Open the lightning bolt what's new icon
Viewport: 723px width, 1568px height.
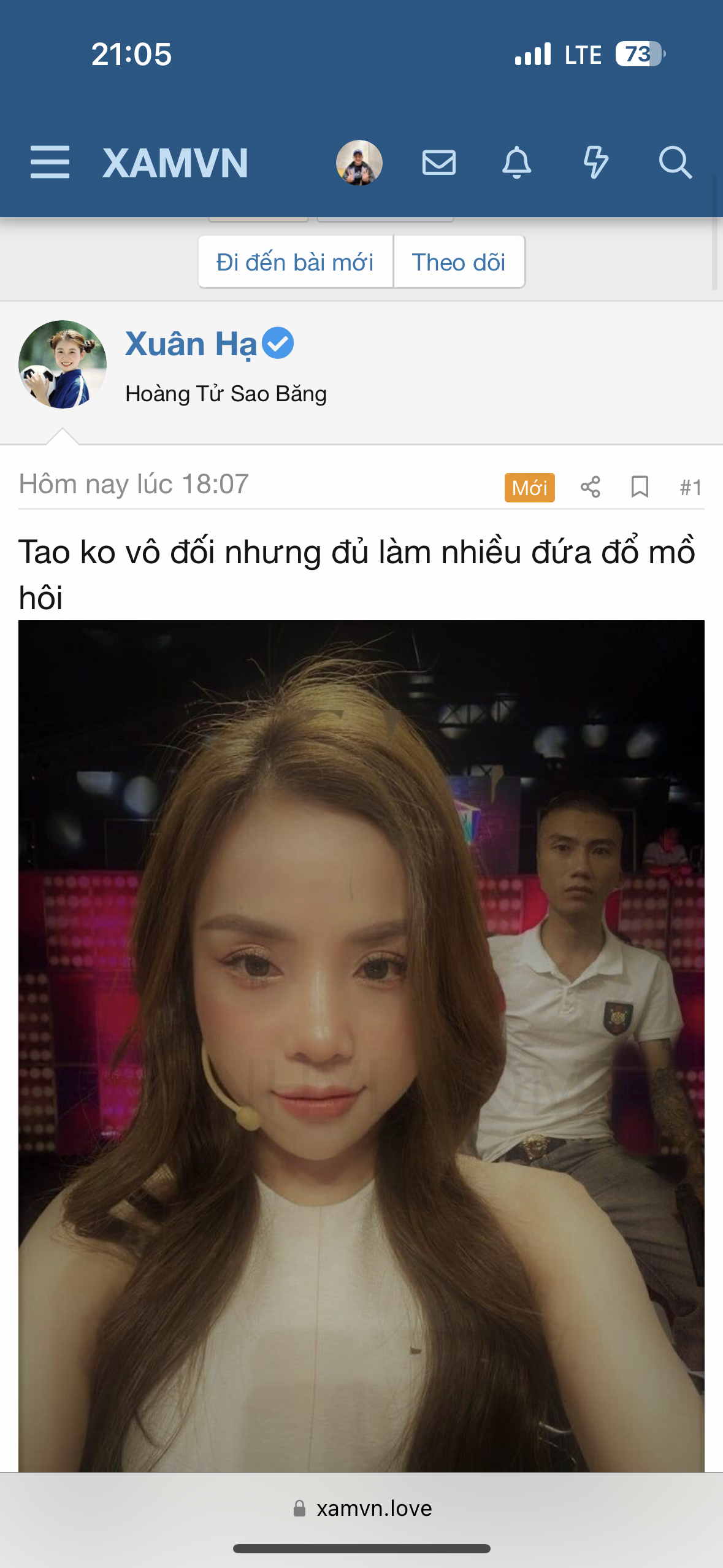(595, 163)
